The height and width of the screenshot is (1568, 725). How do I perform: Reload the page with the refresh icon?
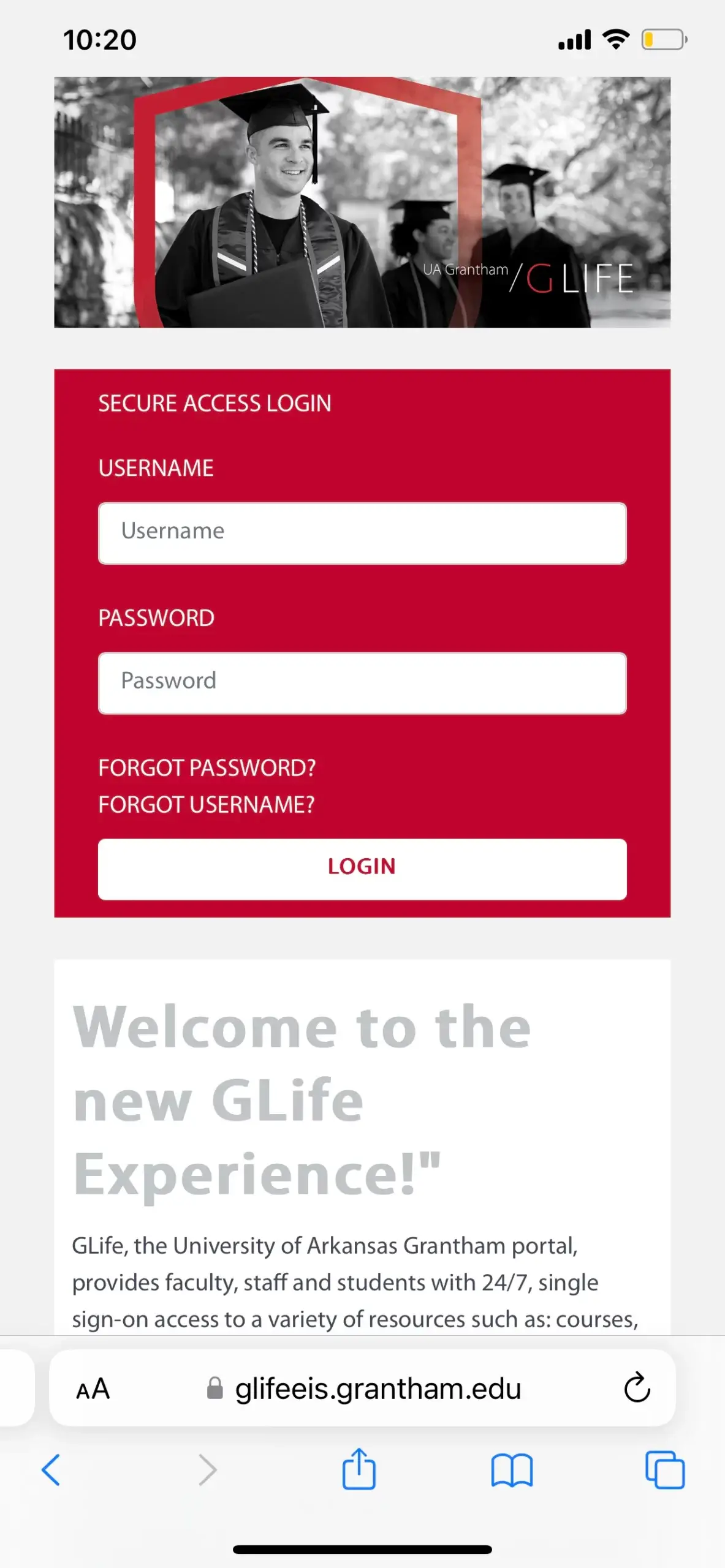point(637,1387)
